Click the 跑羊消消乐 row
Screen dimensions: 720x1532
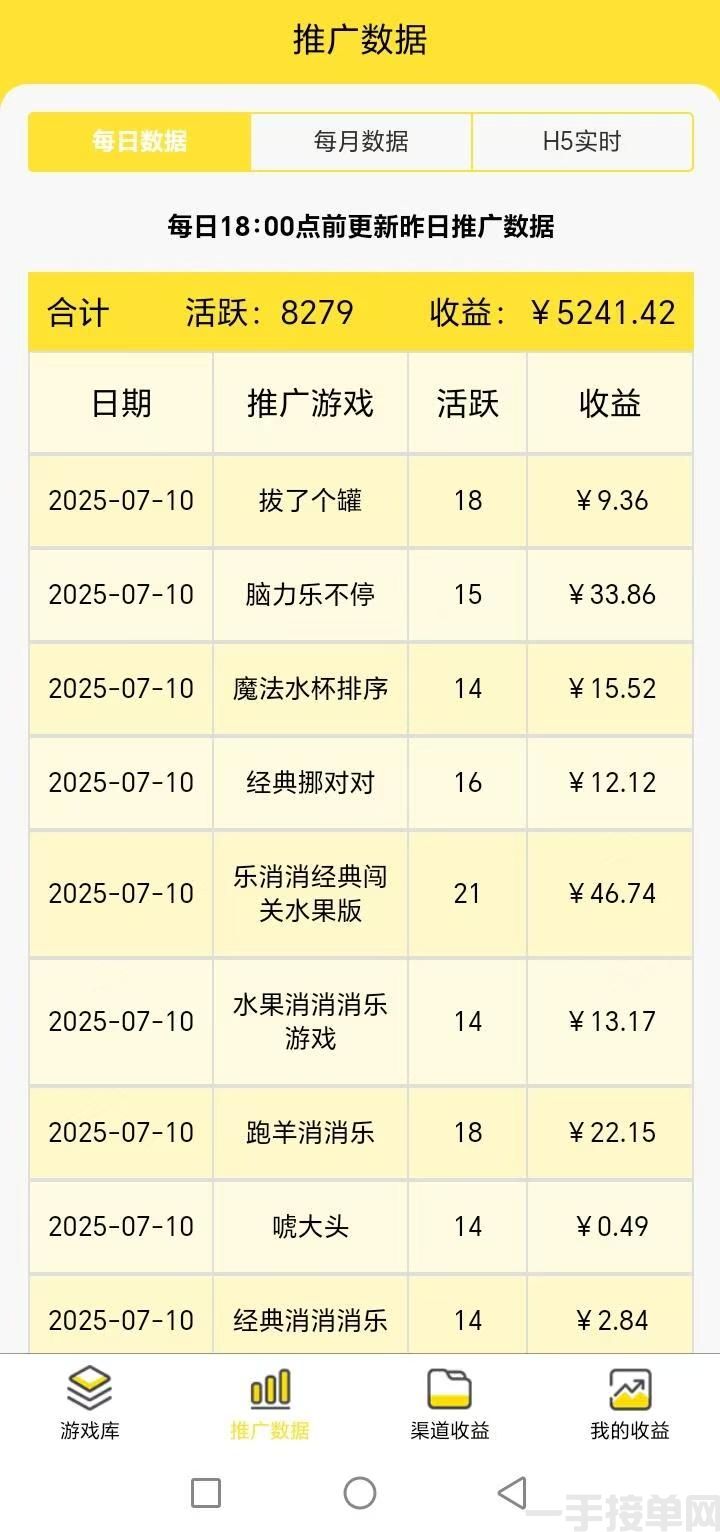pyautogui.click(x=309, y=1133)
